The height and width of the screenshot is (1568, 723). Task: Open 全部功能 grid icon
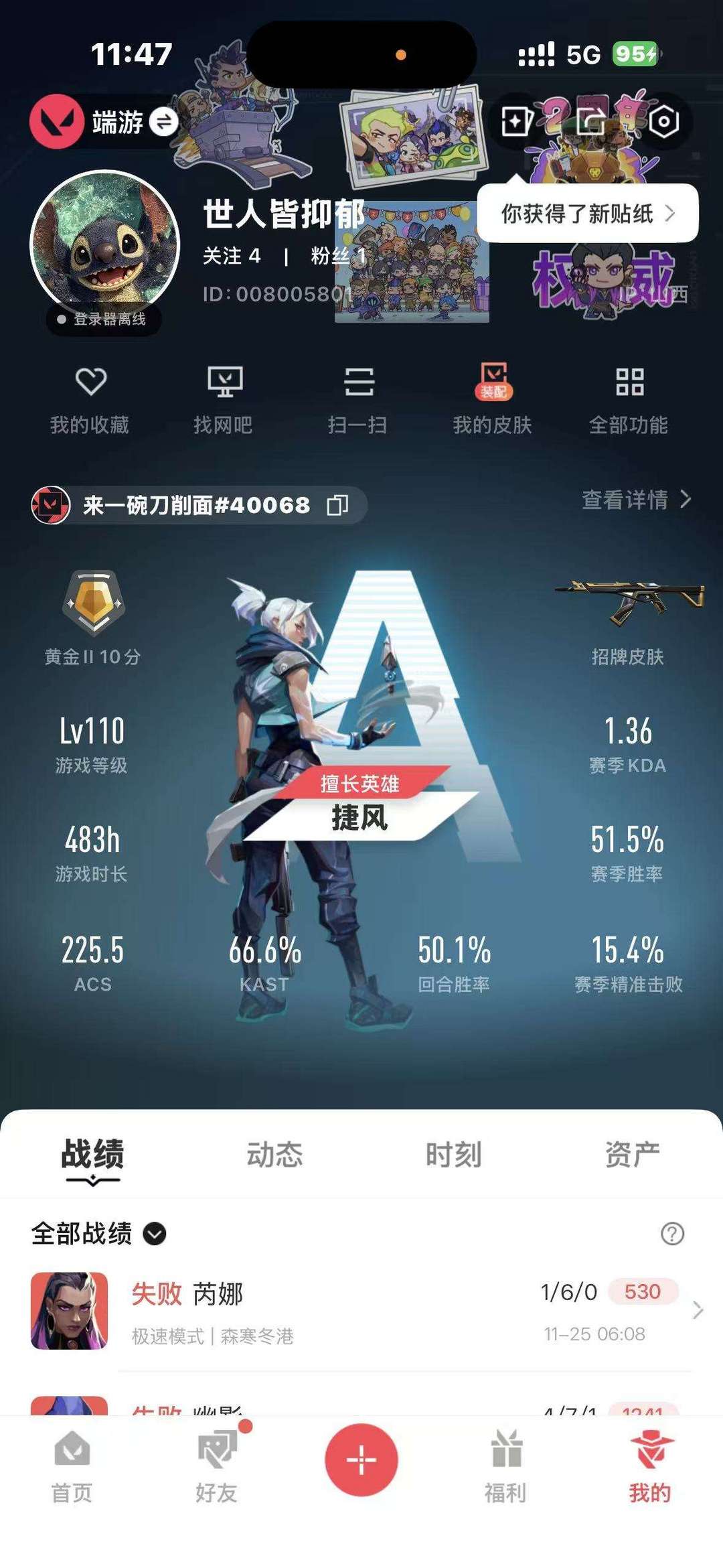click(x=631, y=382)
